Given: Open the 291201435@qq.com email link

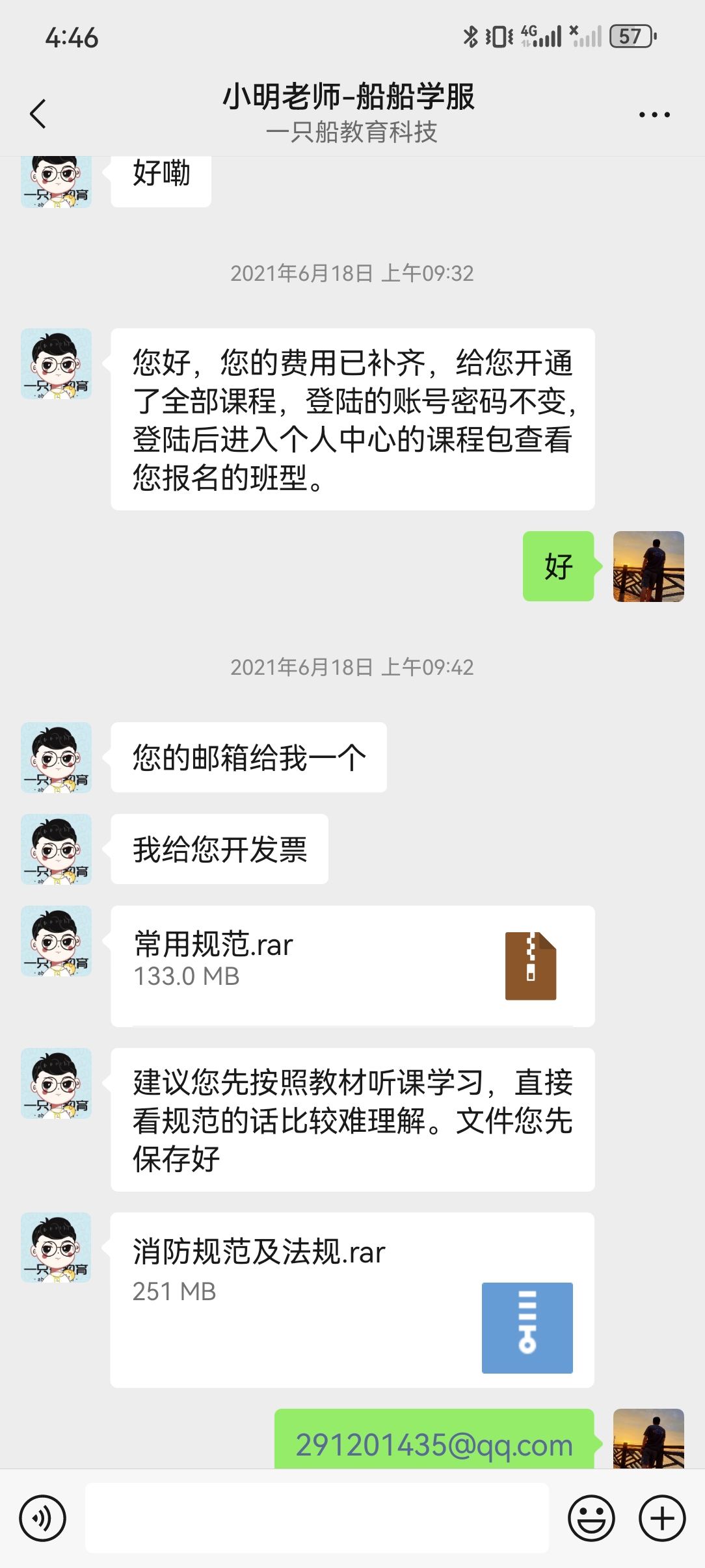Looking at the screenshot, I should [434, 1445].
